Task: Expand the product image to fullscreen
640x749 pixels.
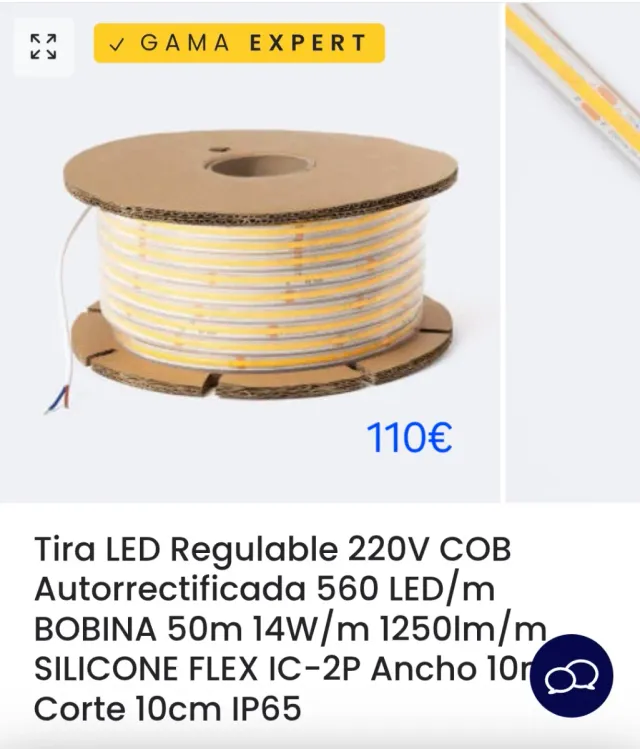Action: 43,46
